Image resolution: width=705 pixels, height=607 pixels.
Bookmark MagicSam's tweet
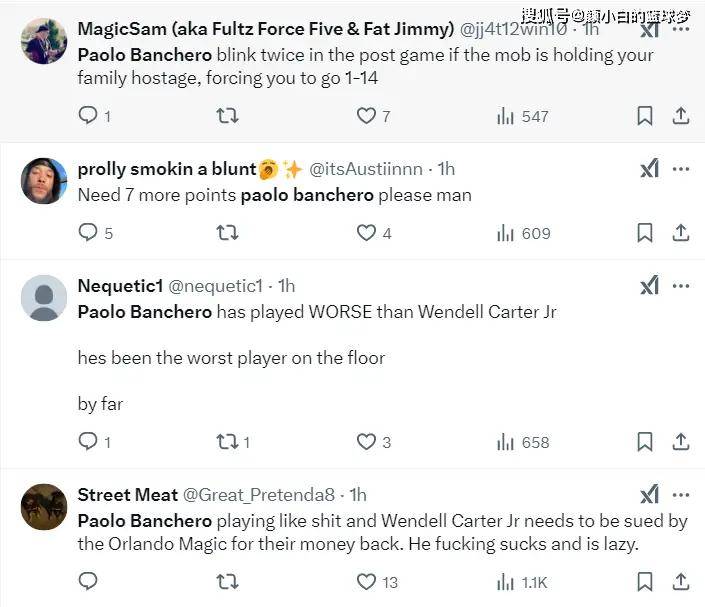pos(645,116)
